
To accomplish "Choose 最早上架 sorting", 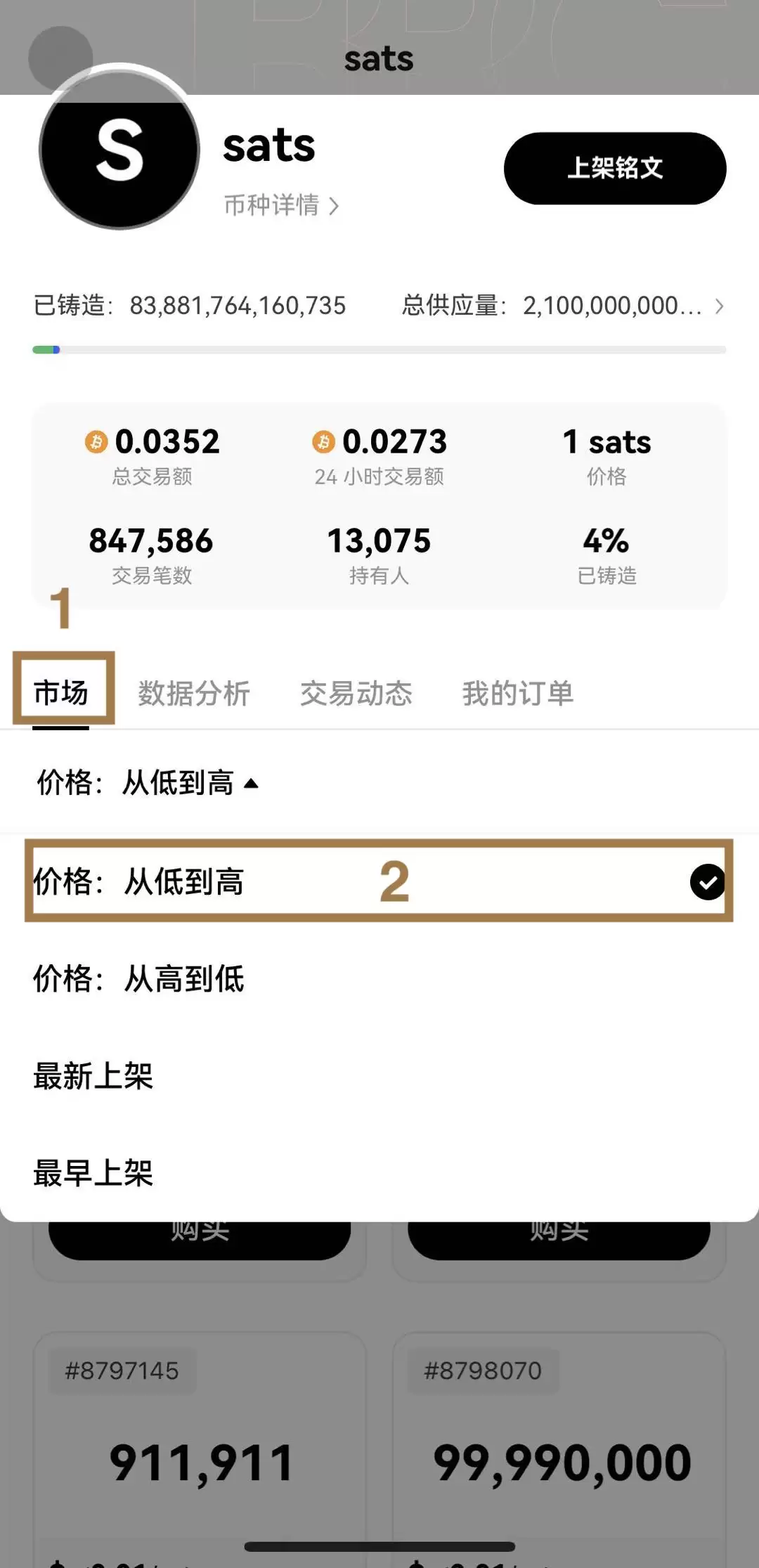I will click(93, 1172).
